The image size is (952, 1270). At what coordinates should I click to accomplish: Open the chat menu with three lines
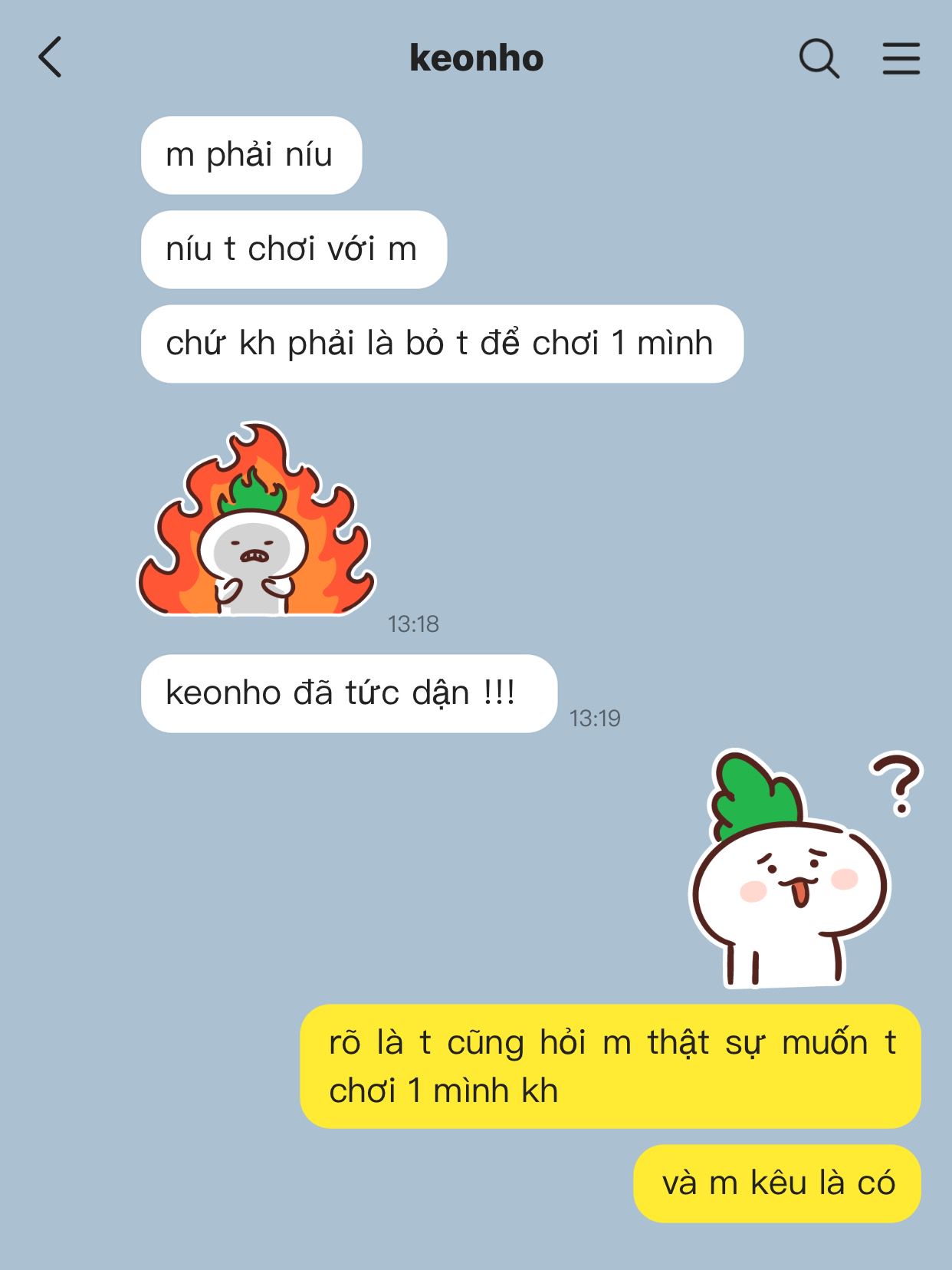[x=901, y=58]
